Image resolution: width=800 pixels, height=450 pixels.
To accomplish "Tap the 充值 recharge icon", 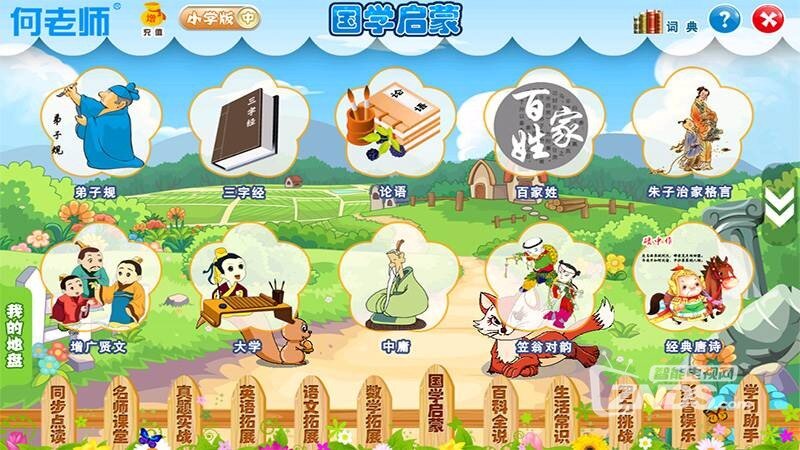I will pyautogui.click(x=152, y=21).
